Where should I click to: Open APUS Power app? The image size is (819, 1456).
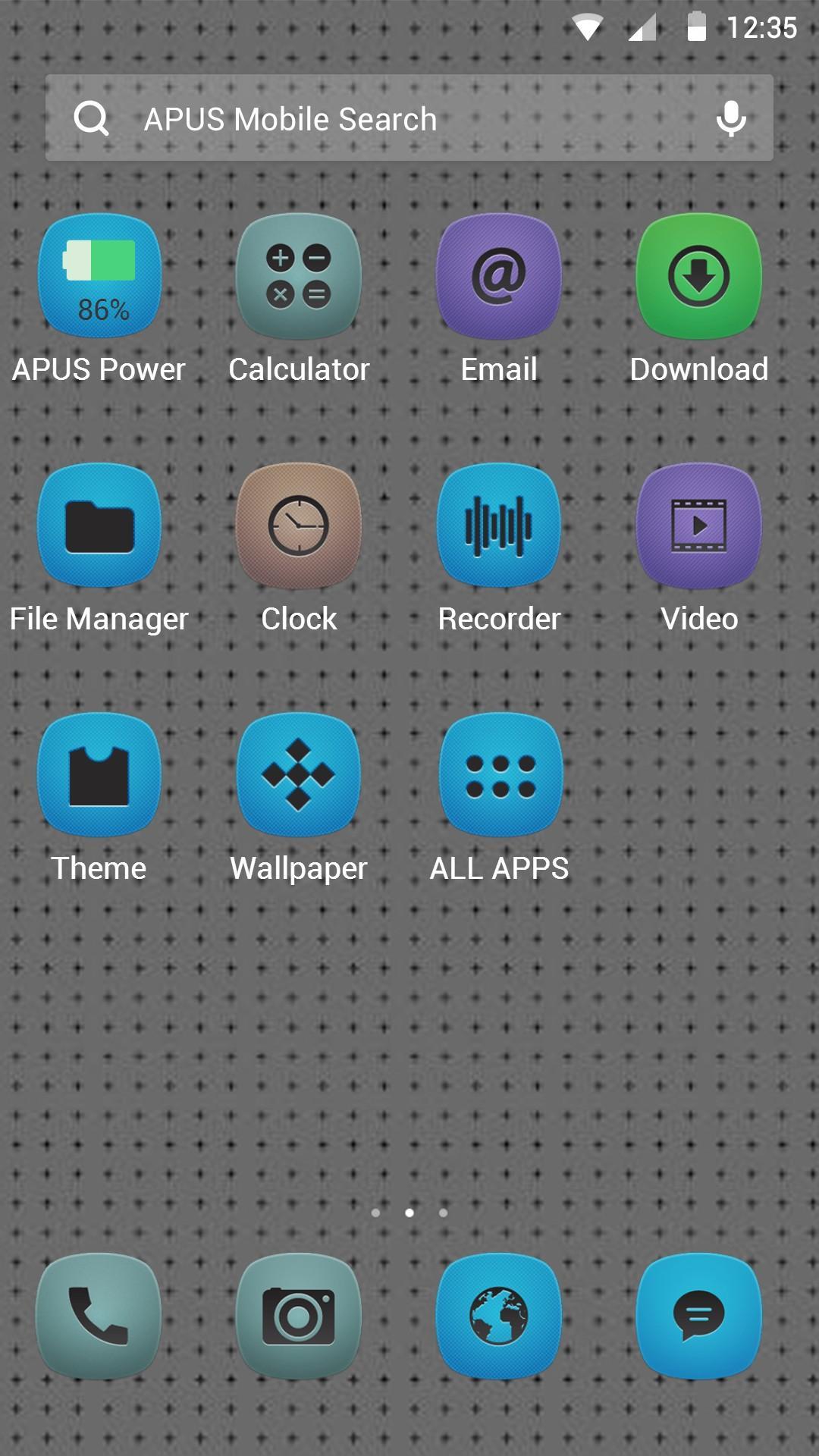point(99,276)
